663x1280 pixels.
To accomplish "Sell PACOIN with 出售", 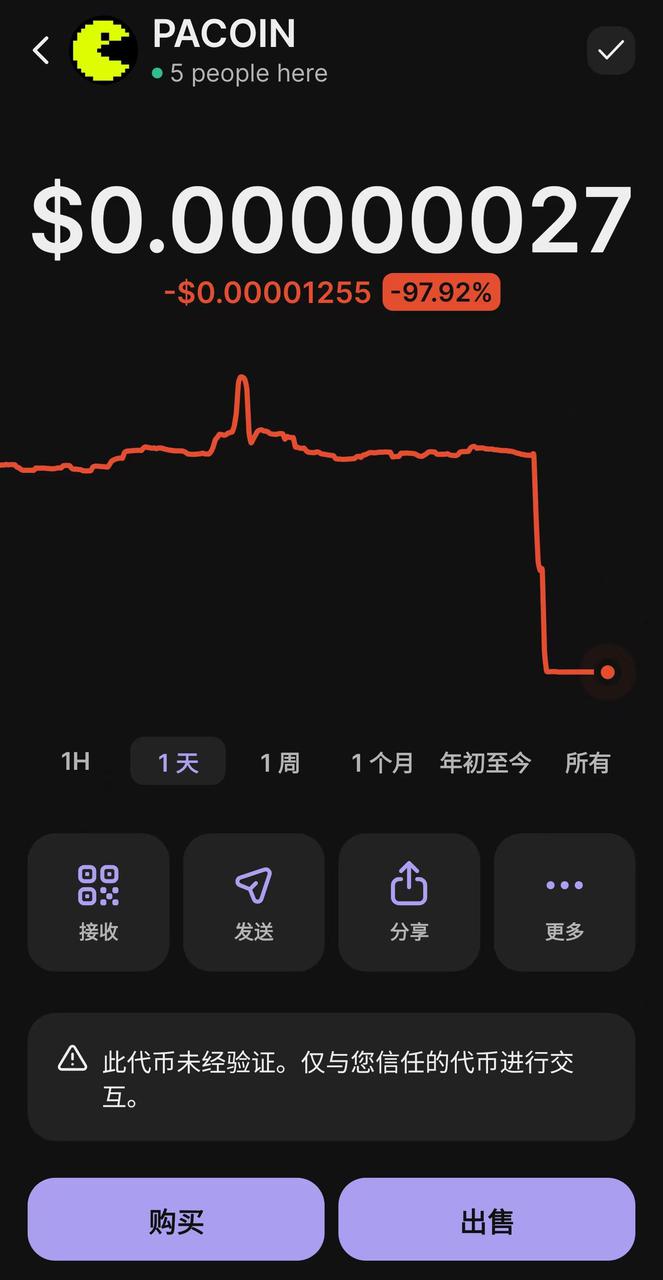I will pos(487,1219).
